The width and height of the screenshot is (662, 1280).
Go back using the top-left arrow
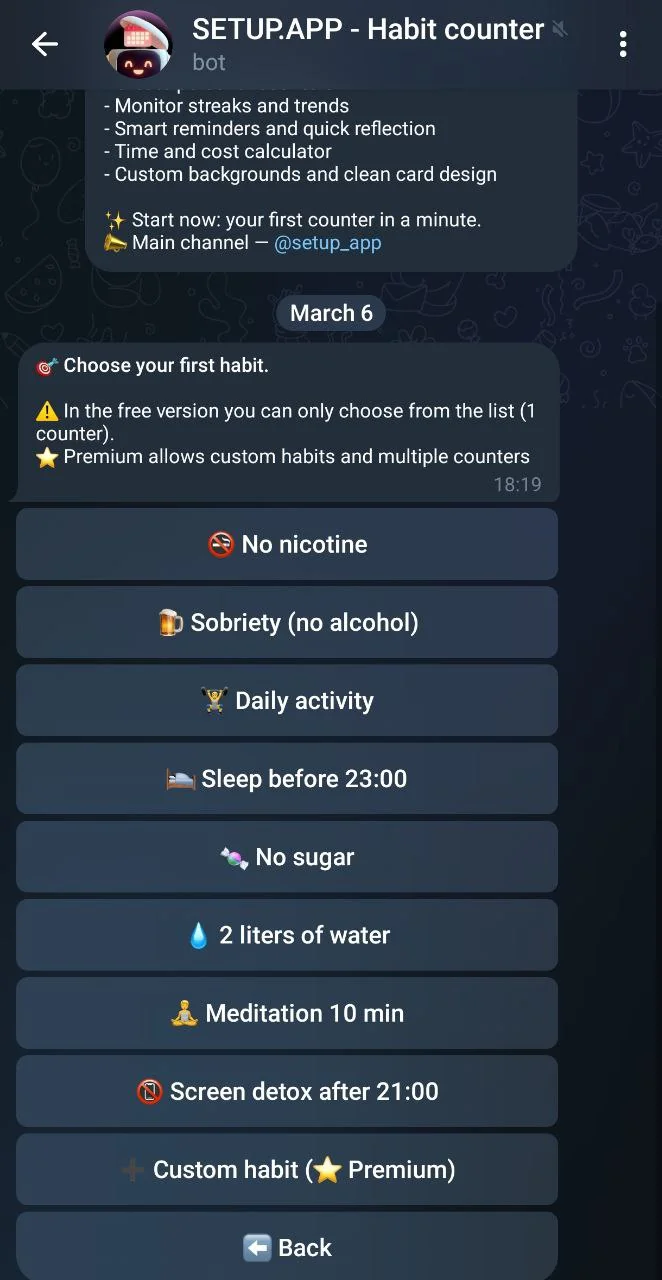(x=44, y=44)
